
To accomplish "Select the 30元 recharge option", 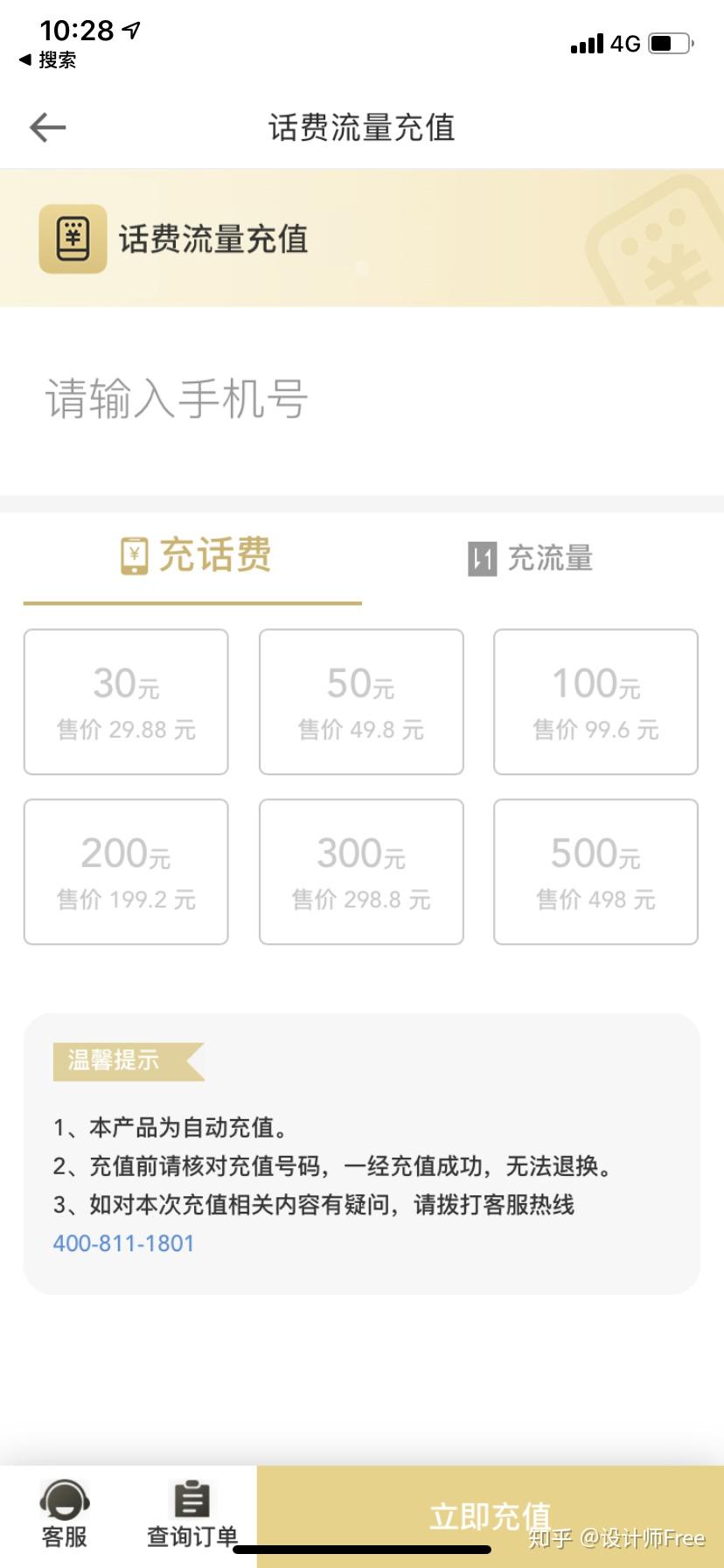I will (x=126, y=702).
